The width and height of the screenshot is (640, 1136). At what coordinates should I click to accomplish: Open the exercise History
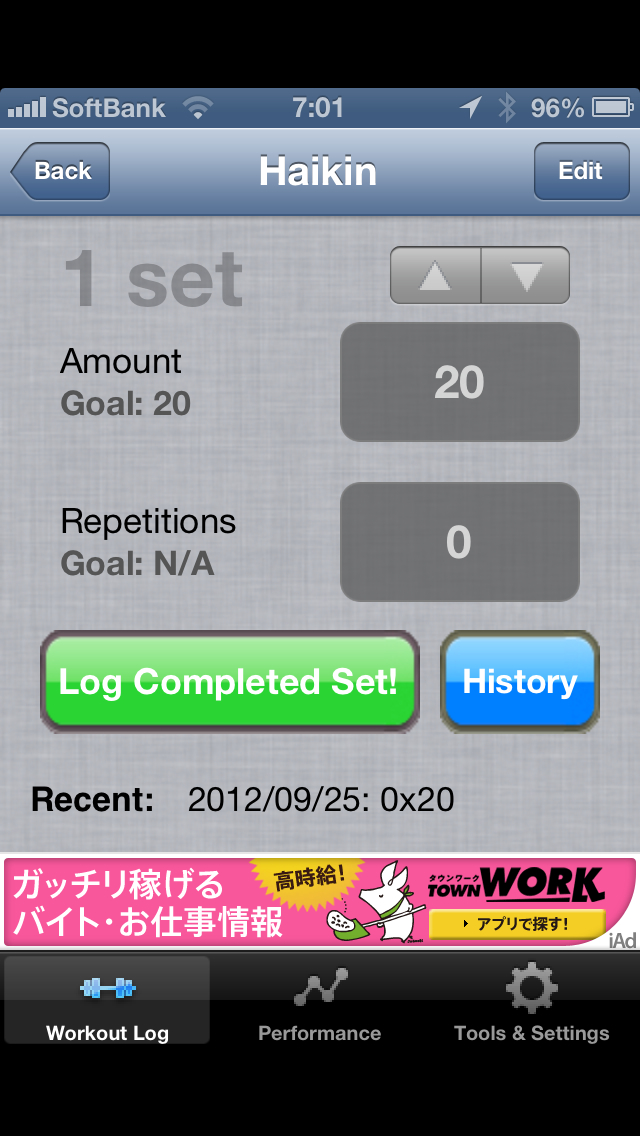pos(520,682)
